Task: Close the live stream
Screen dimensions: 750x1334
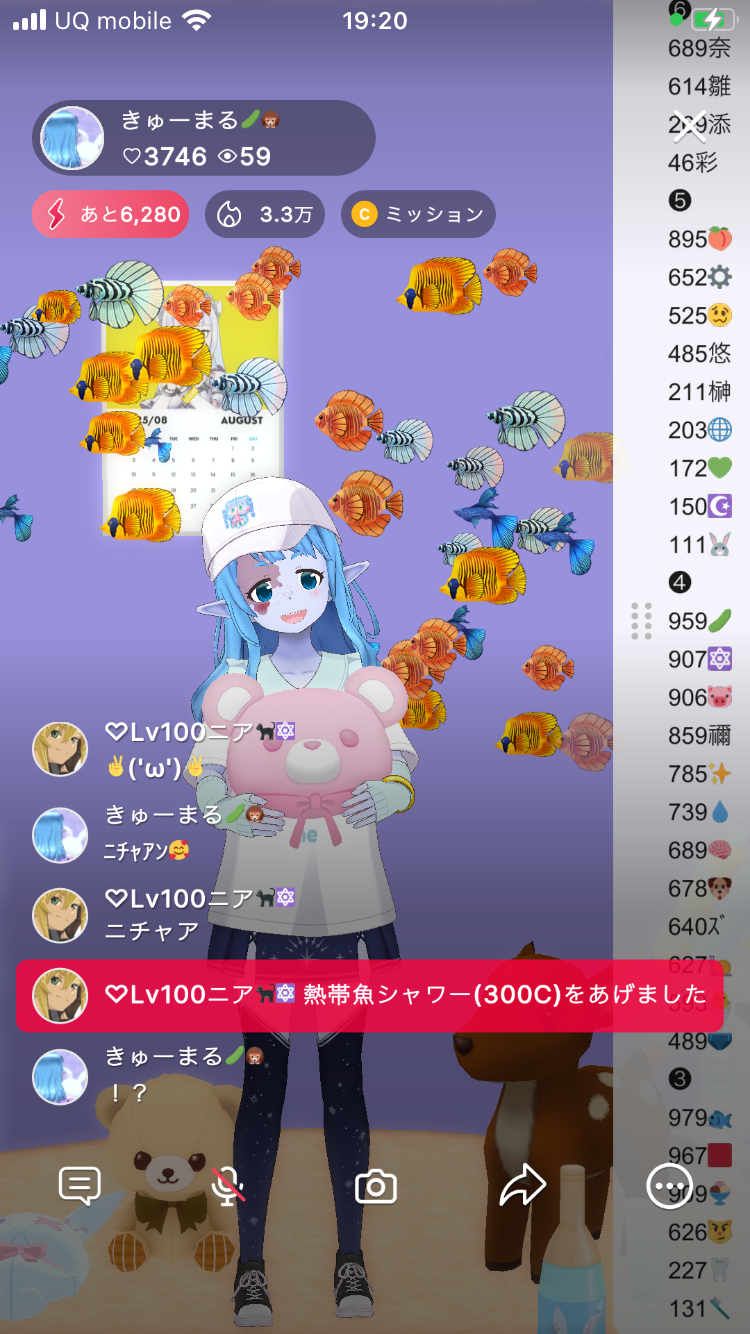Action: tap(689, 125)
